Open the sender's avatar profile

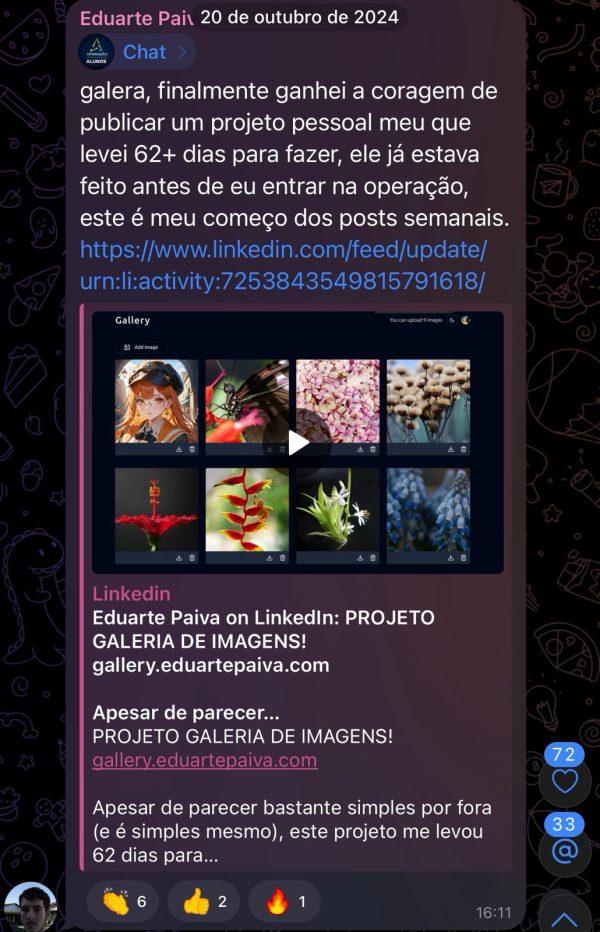[30, 905]
